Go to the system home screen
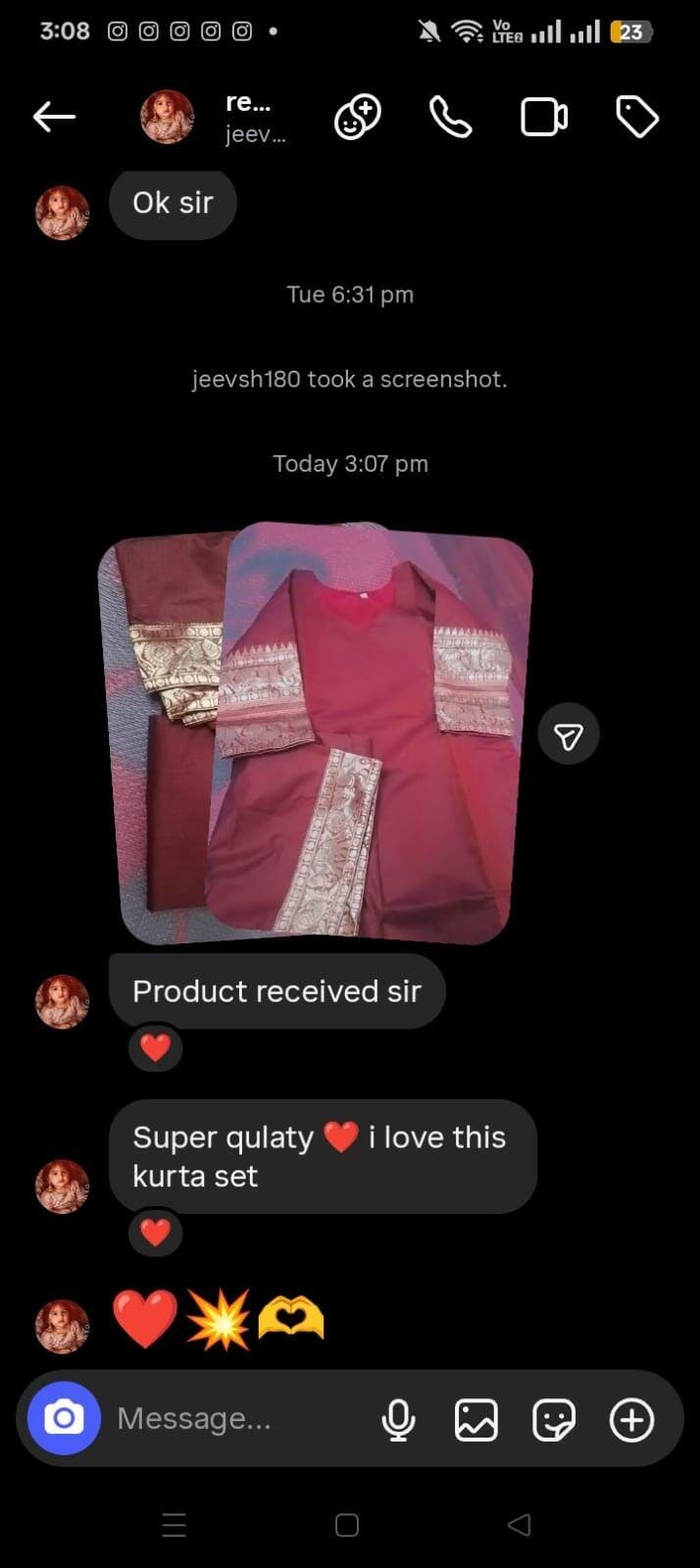This screenshot has height=1568, width=700. [x=347, y=1525]
